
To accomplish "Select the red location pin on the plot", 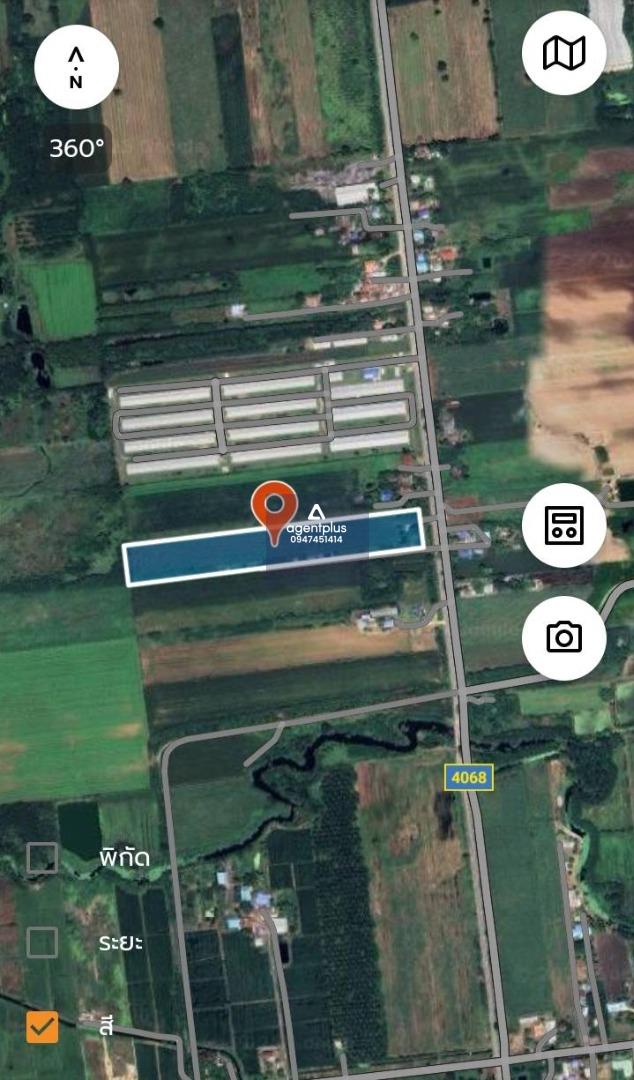I will coord(274,508).
